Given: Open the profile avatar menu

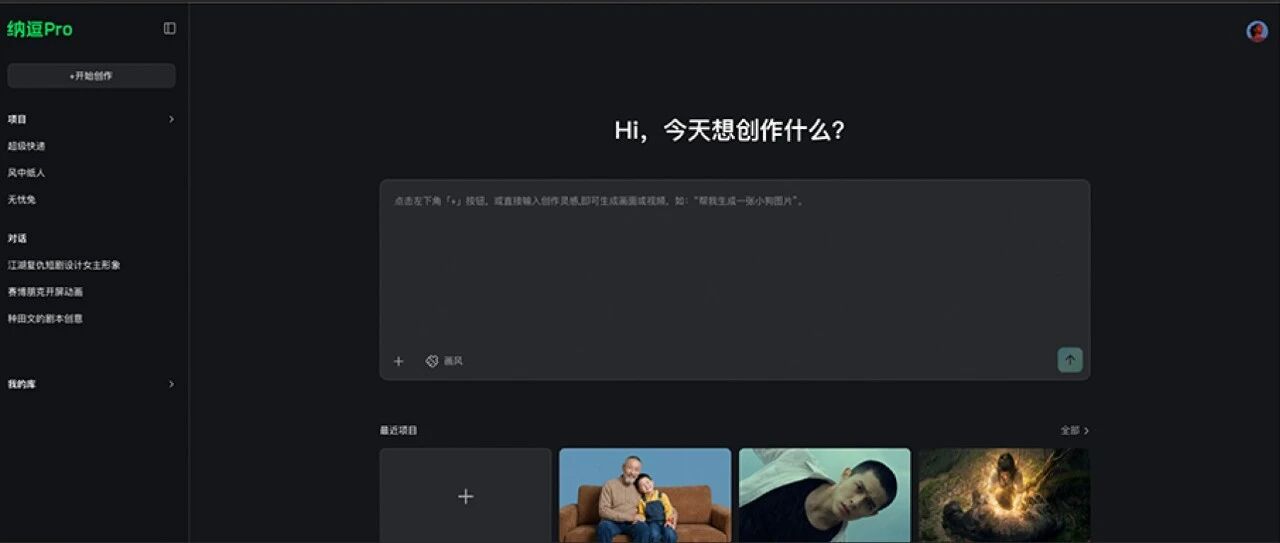Looking at the screenshot, I should 1257,31.
